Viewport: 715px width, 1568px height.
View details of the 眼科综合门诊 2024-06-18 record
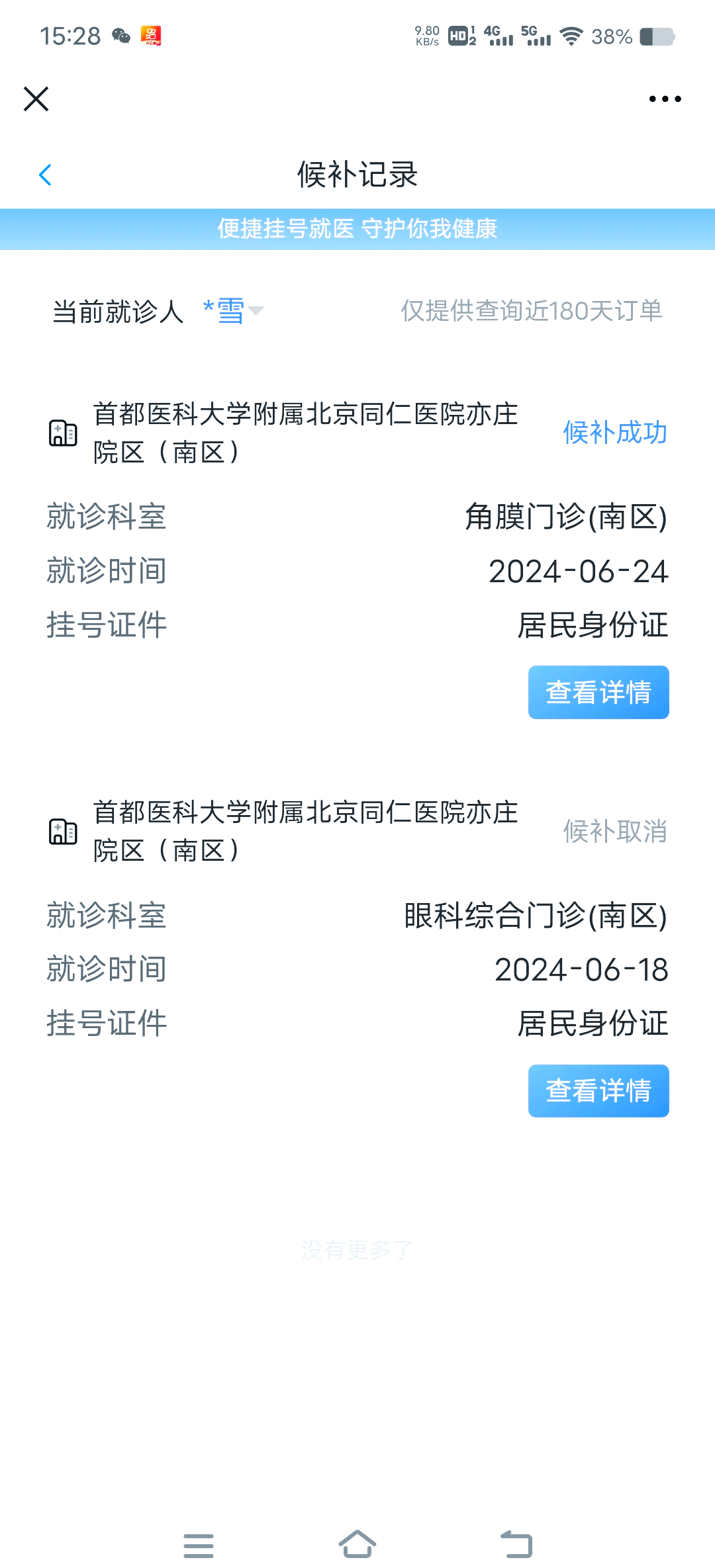(598, 1091)
